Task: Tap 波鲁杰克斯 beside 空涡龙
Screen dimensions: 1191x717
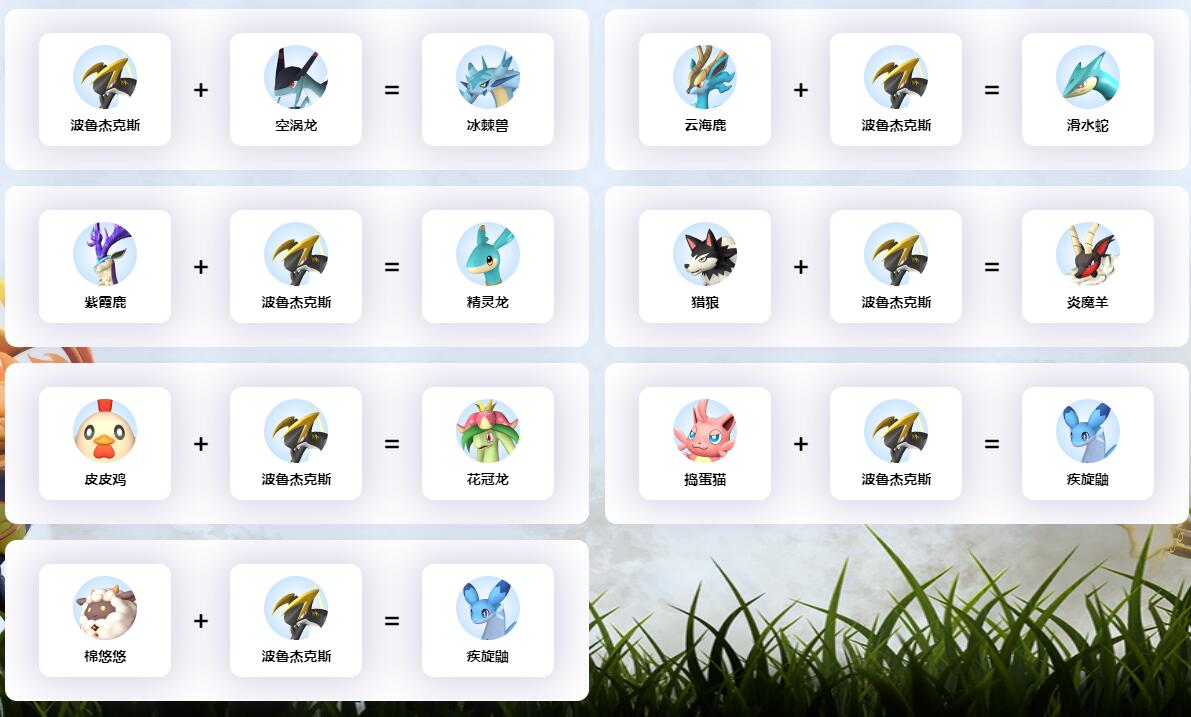Action: point(105,90)
